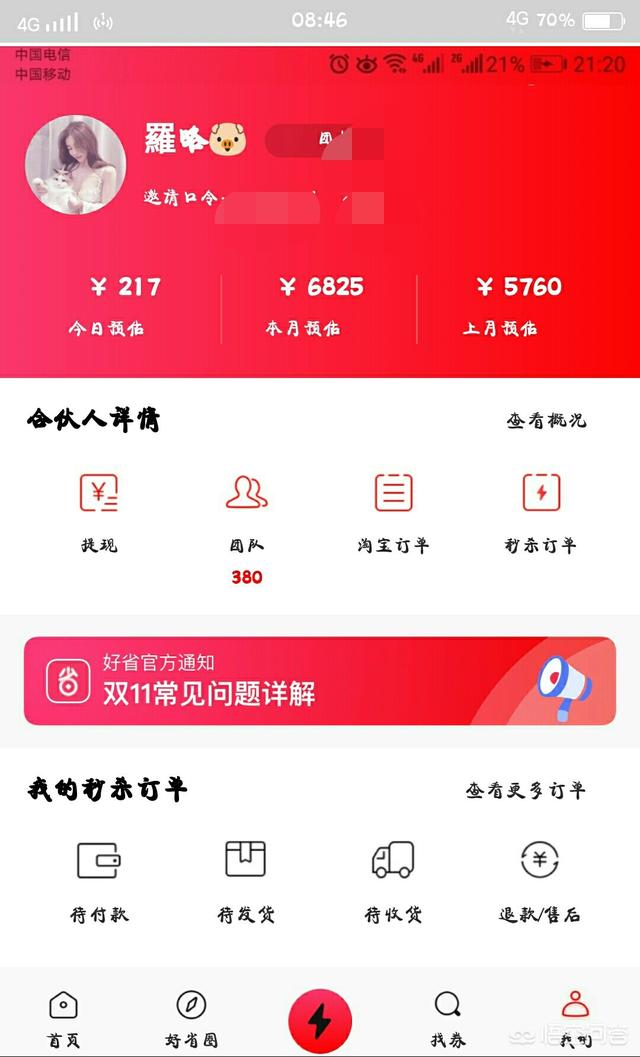Open 淘宝订单 orders

point(393,510)
